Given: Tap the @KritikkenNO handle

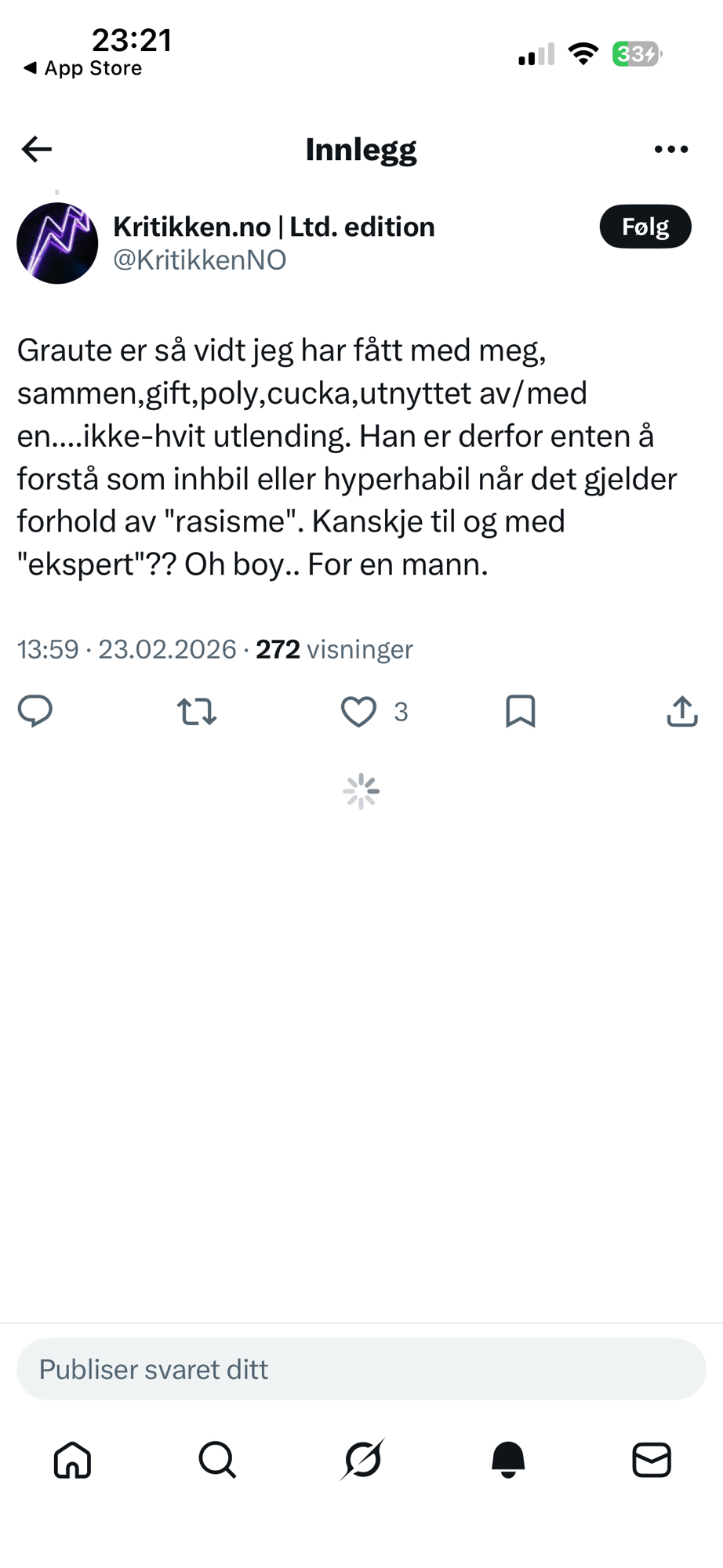Looking at the screenshot, I should point(200,260).
